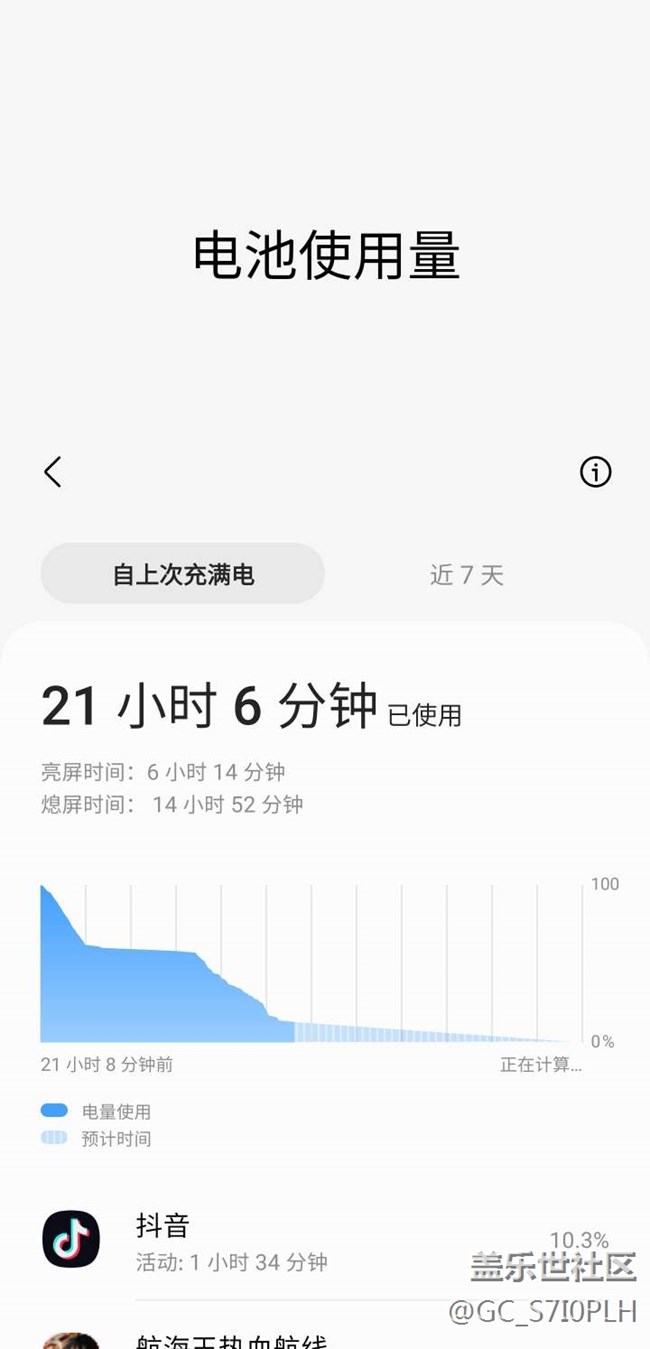Open the battery usage info icon
Screen dimensions: 650x1349
pos(595,472)
